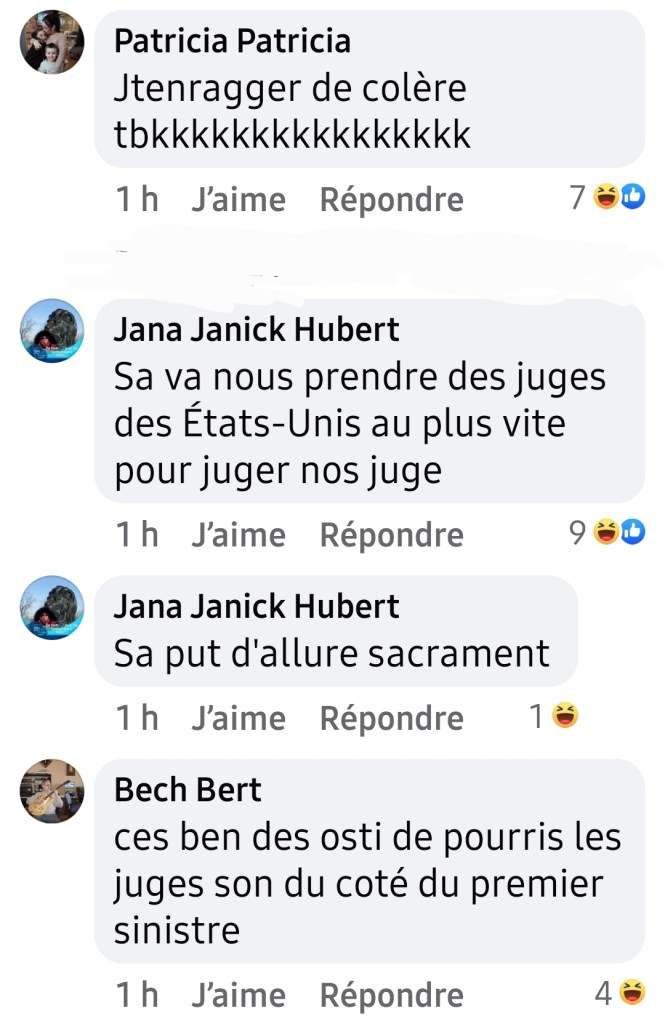
Task: Reply to Patricia Patricia's comment
Action: tap(391, 199)
